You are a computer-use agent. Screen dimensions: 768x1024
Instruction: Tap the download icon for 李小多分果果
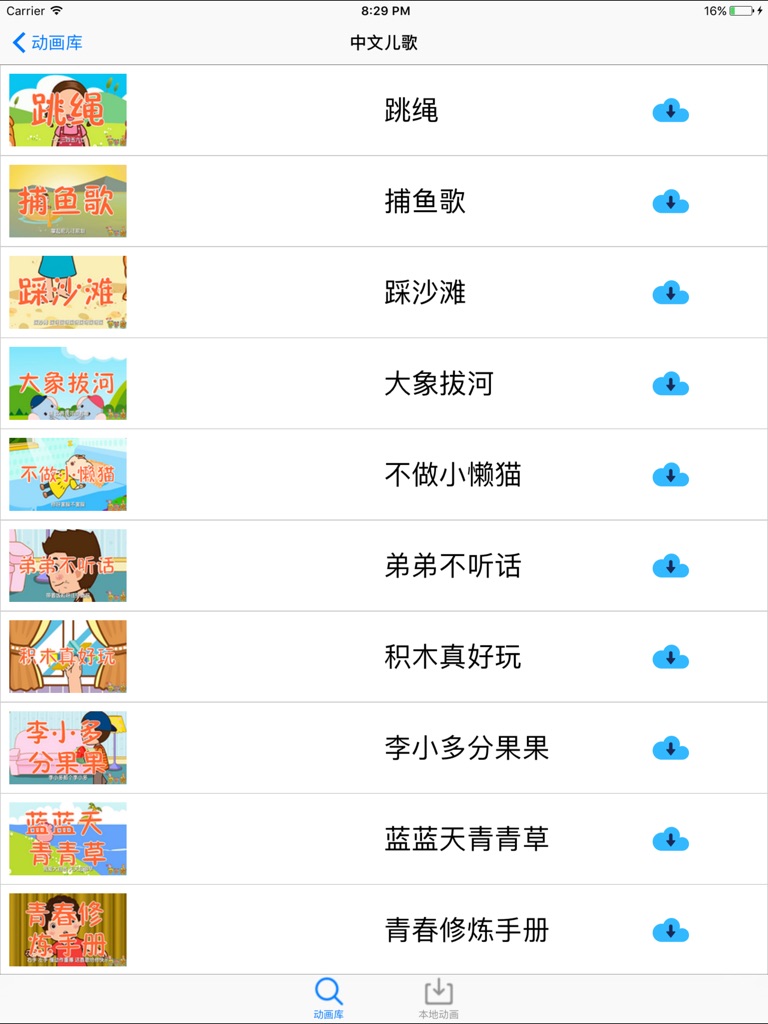[670, 748]
